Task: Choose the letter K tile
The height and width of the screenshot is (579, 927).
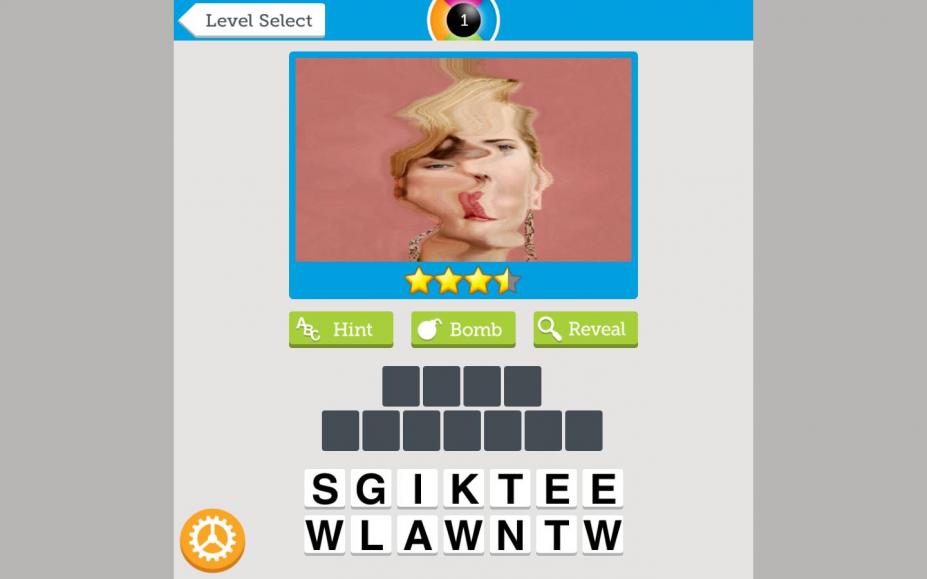Action: click(464, 489)
